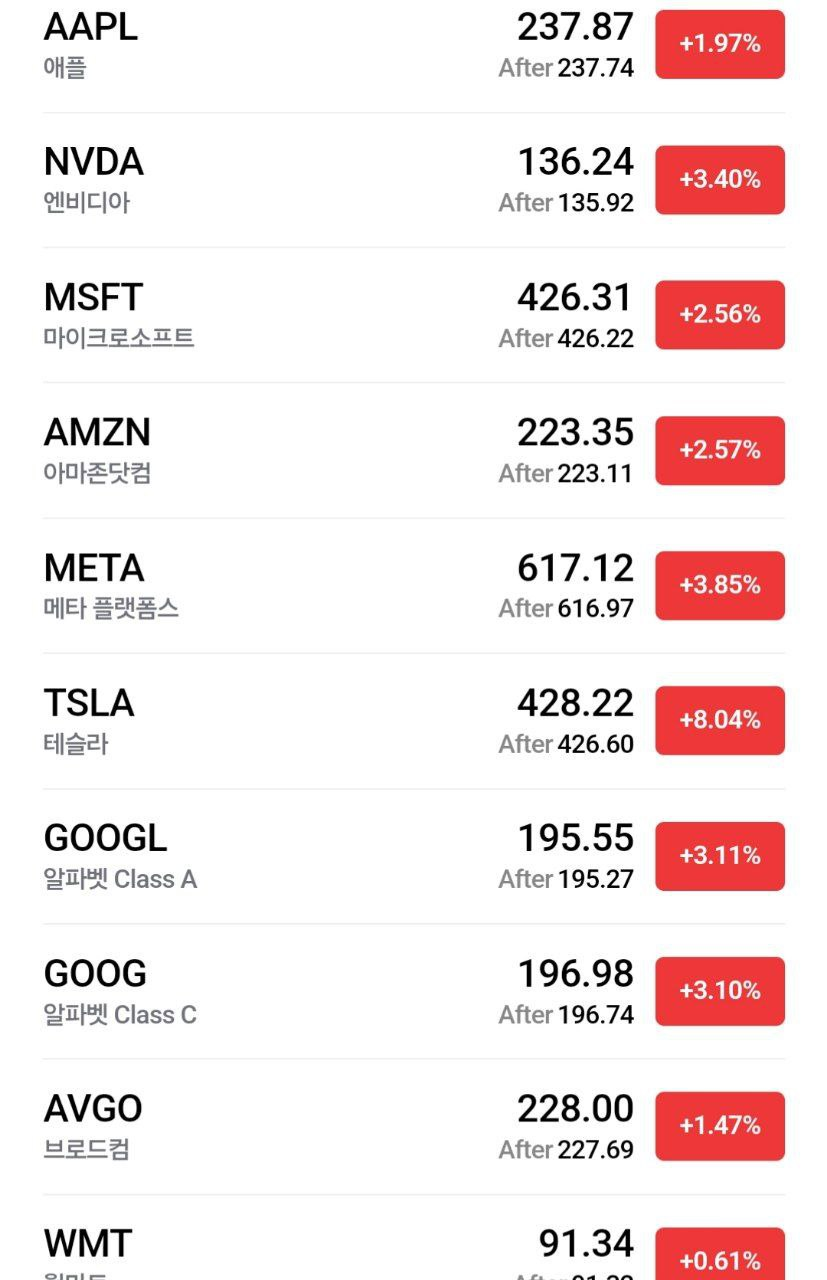Open the TSLA stock row
The height and width of the screenshot is (1280, 827).
coord(300,721)
